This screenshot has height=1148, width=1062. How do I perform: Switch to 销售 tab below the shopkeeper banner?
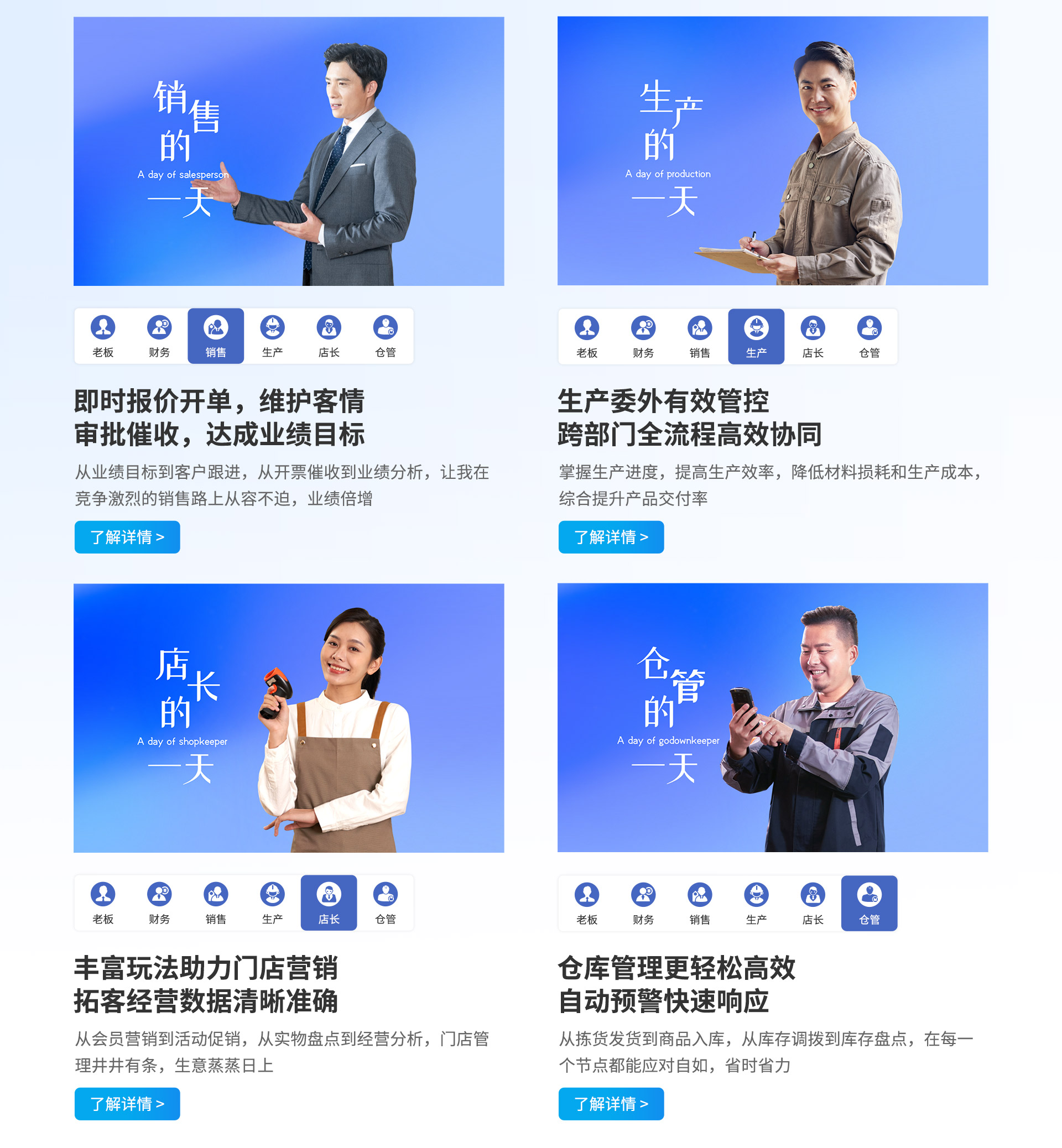pyautogui.click(x=216, y=902)
